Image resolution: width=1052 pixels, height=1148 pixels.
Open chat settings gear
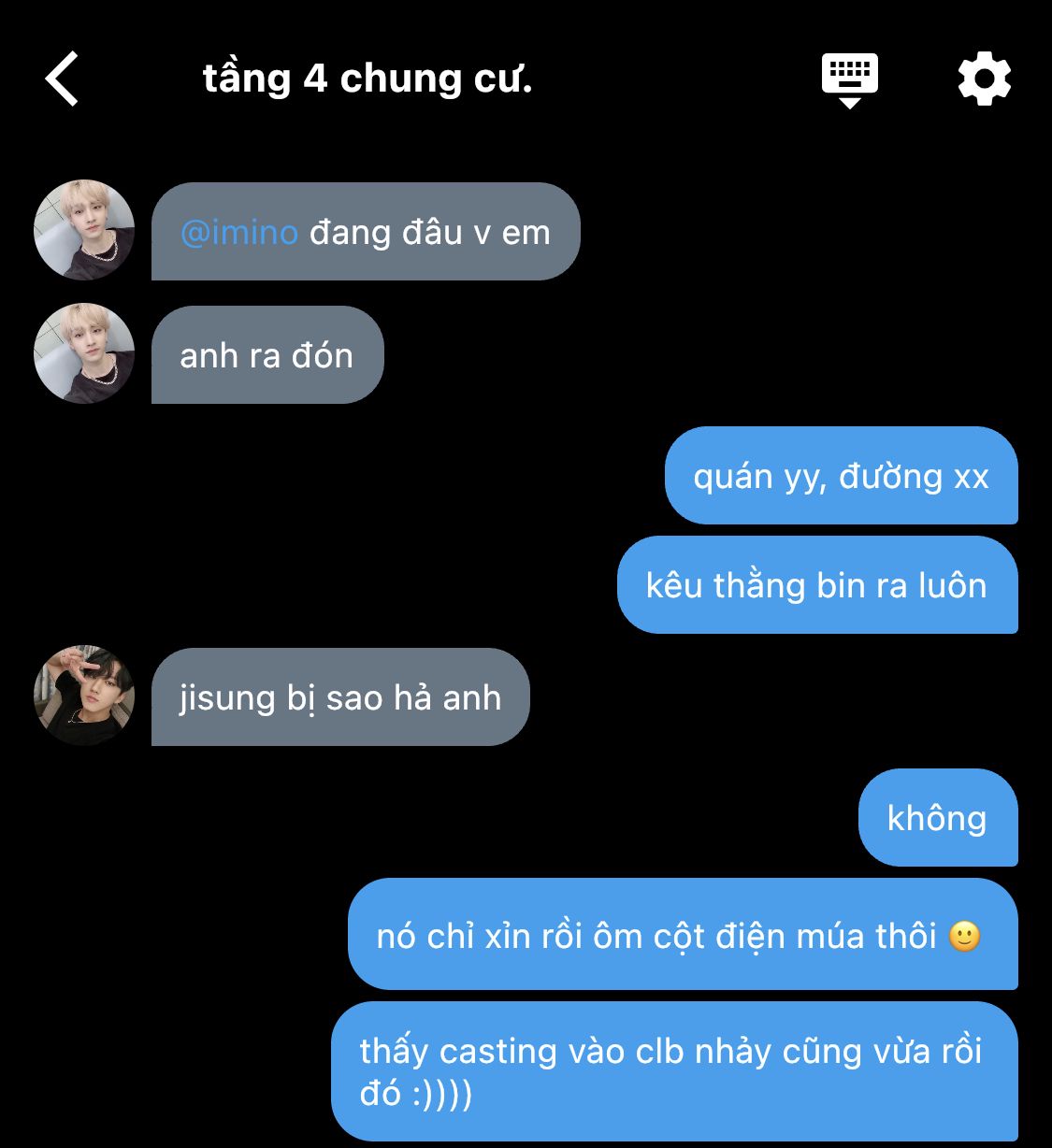click(x=985, y=79)
